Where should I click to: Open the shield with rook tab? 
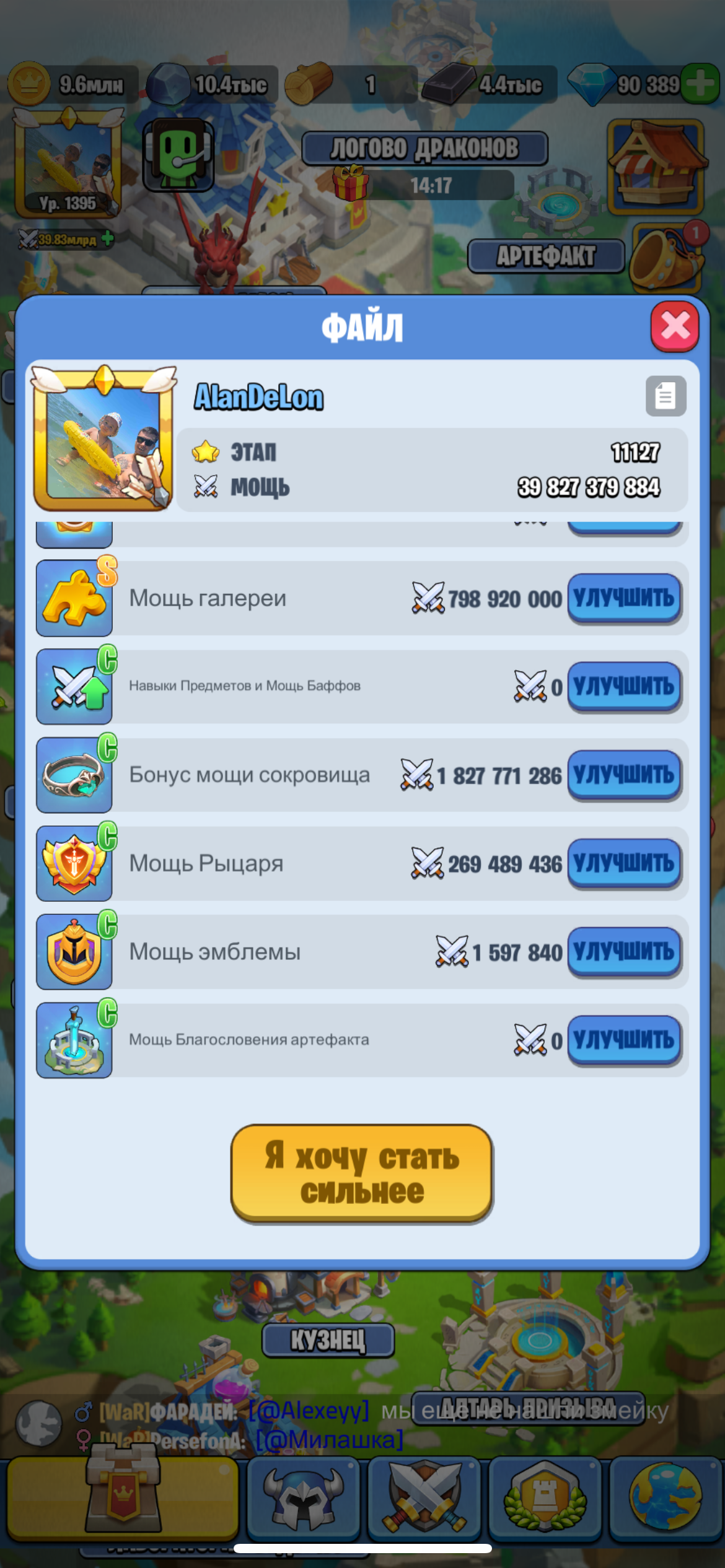pos(545,1499)
